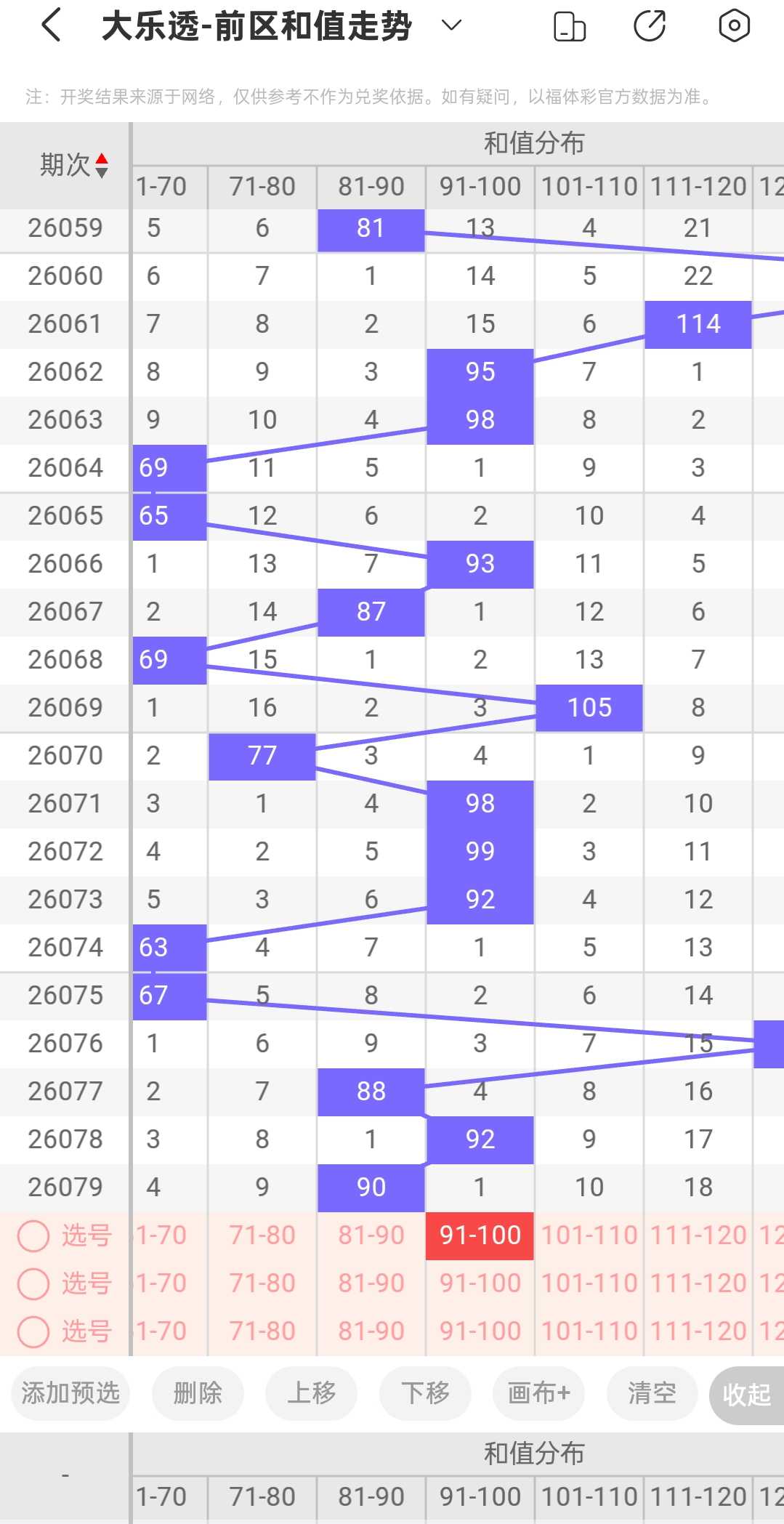Image resolution: width=784 pixels, height=1524 pixels.
Task: Pick 101-110 in the third 选号 row
Action: pos(589,1331)
